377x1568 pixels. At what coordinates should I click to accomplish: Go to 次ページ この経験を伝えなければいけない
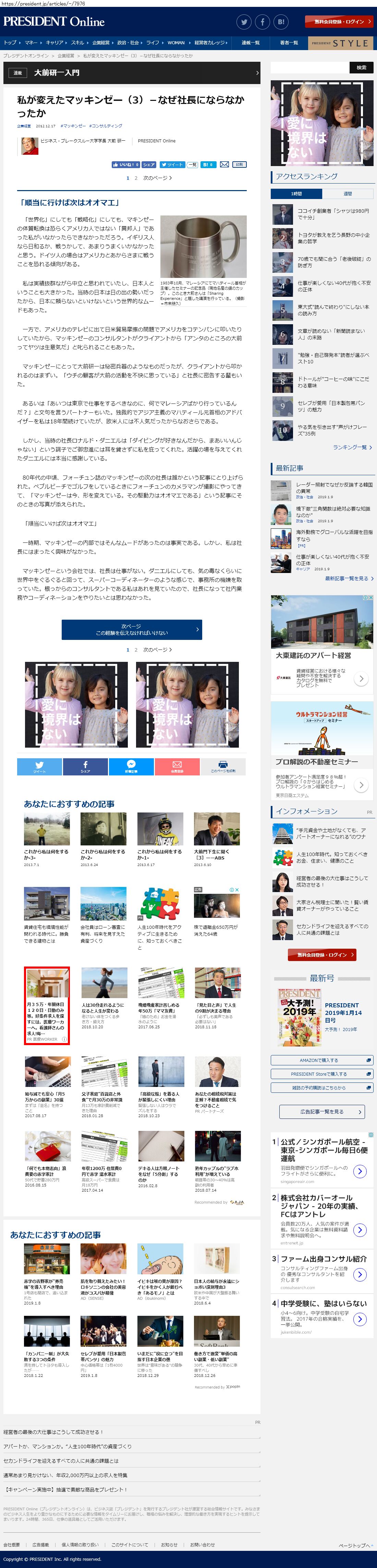tap(132, 629)
